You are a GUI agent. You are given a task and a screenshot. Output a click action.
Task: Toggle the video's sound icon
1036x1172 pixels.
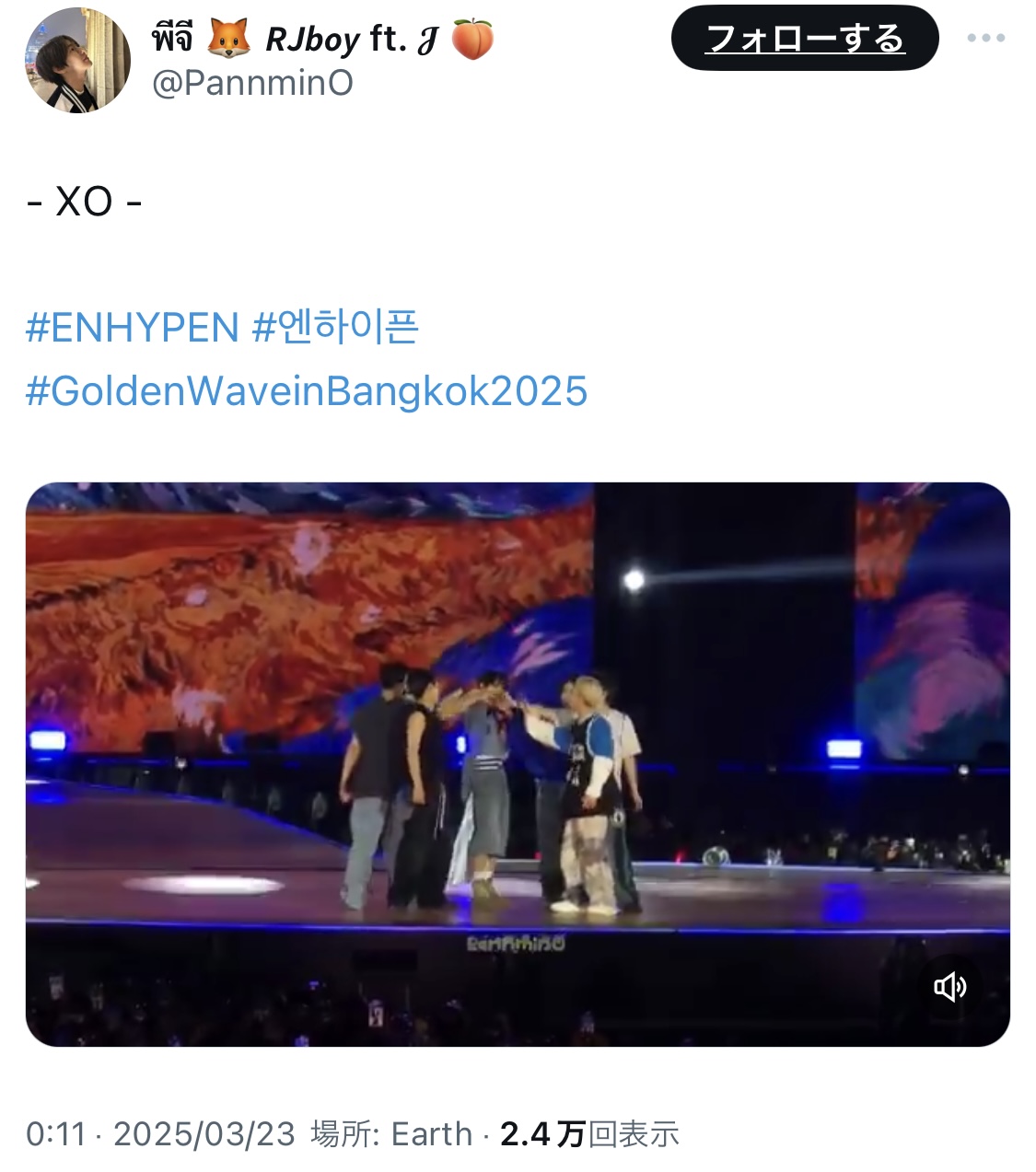(x=949, y=987)
